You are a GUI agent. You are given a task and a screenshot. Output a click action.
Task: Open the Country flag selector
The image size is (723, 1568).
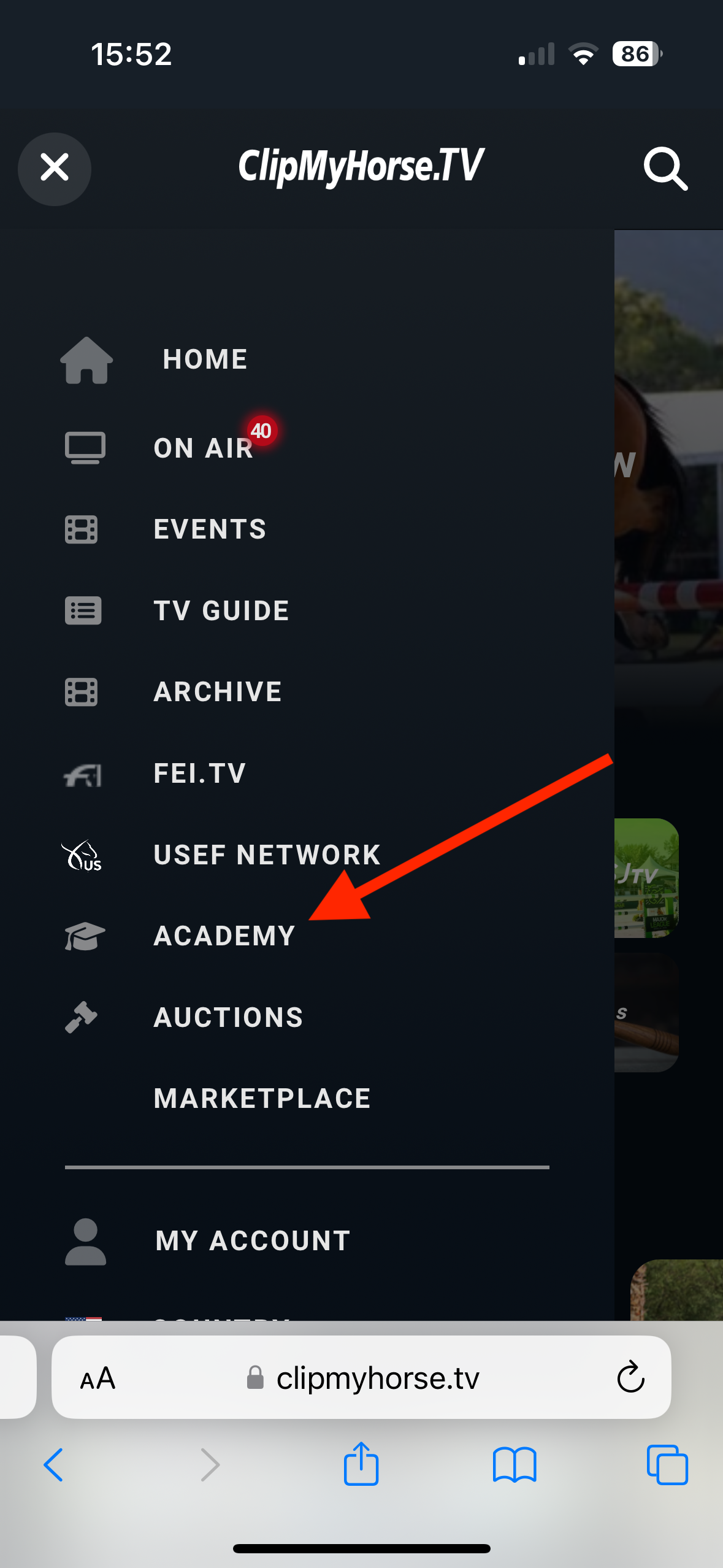[84, 1319]
